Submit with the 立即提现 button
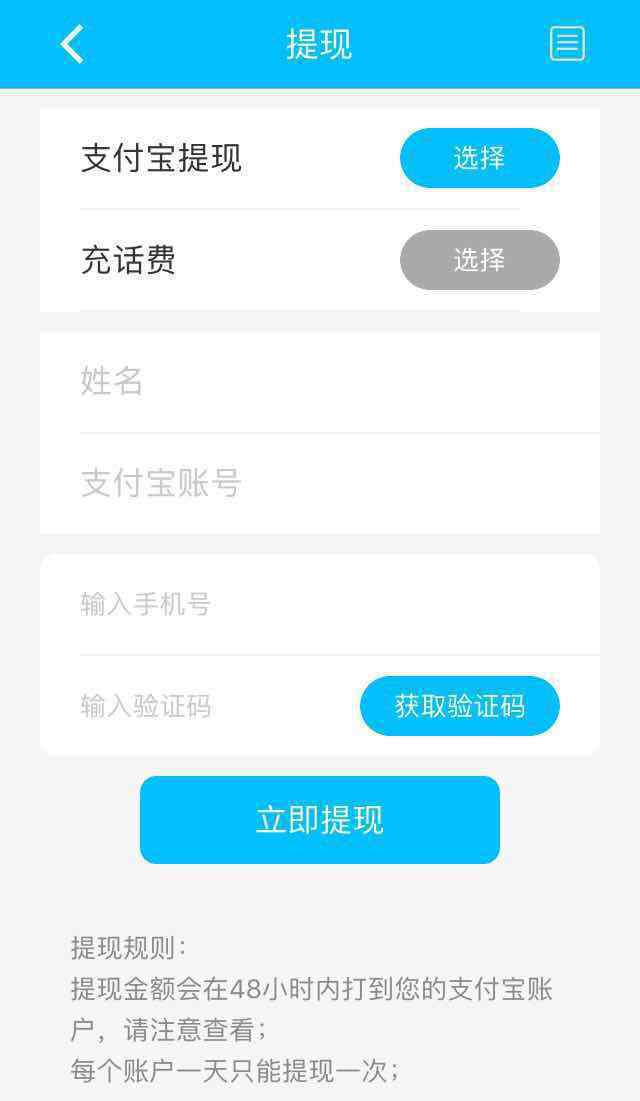640x1101 pixels. [x=320, y=819]
